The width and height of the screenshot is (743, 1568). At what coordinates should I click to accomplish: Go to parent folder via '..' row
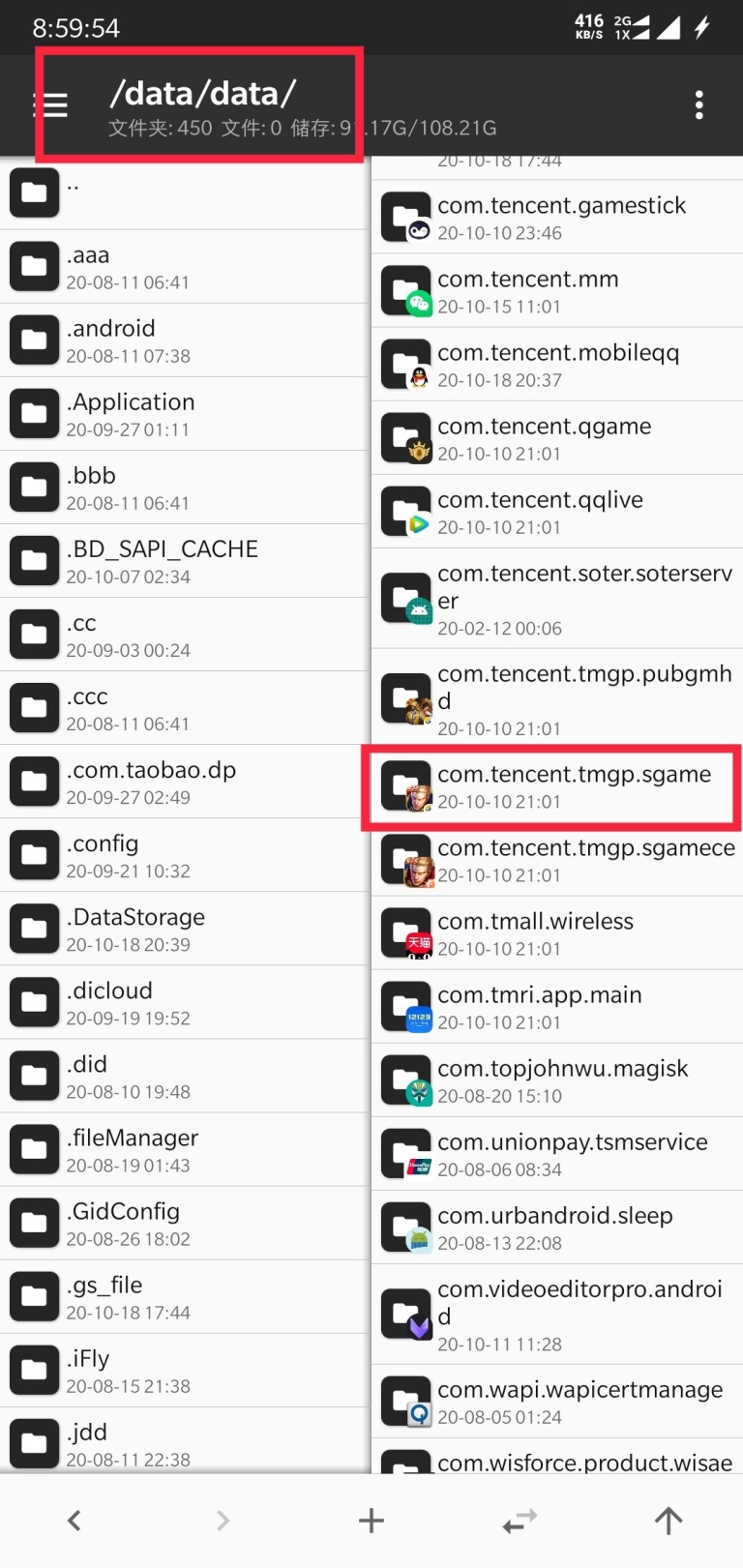(184, 192)
